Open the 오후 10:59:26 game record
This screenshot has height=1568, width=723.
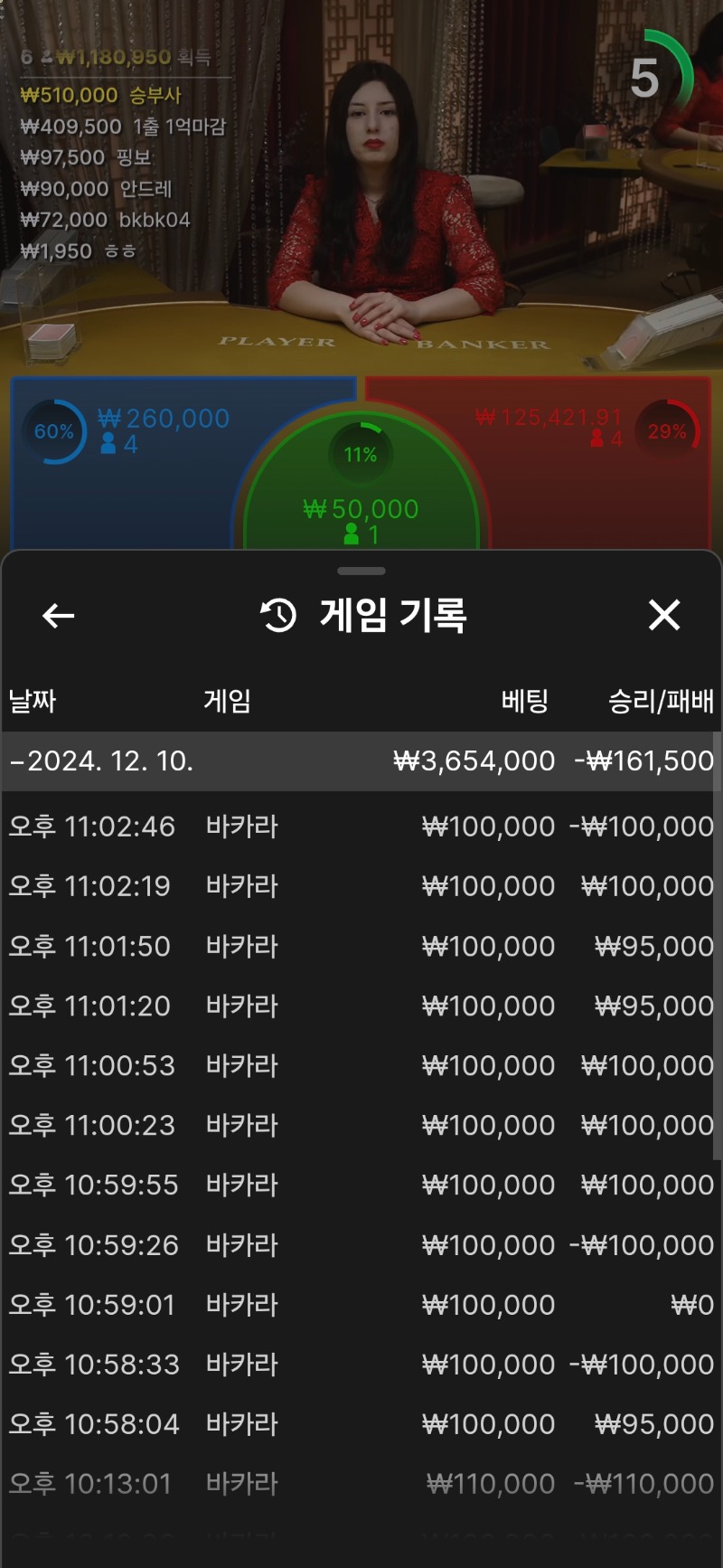coord(361,1245)
